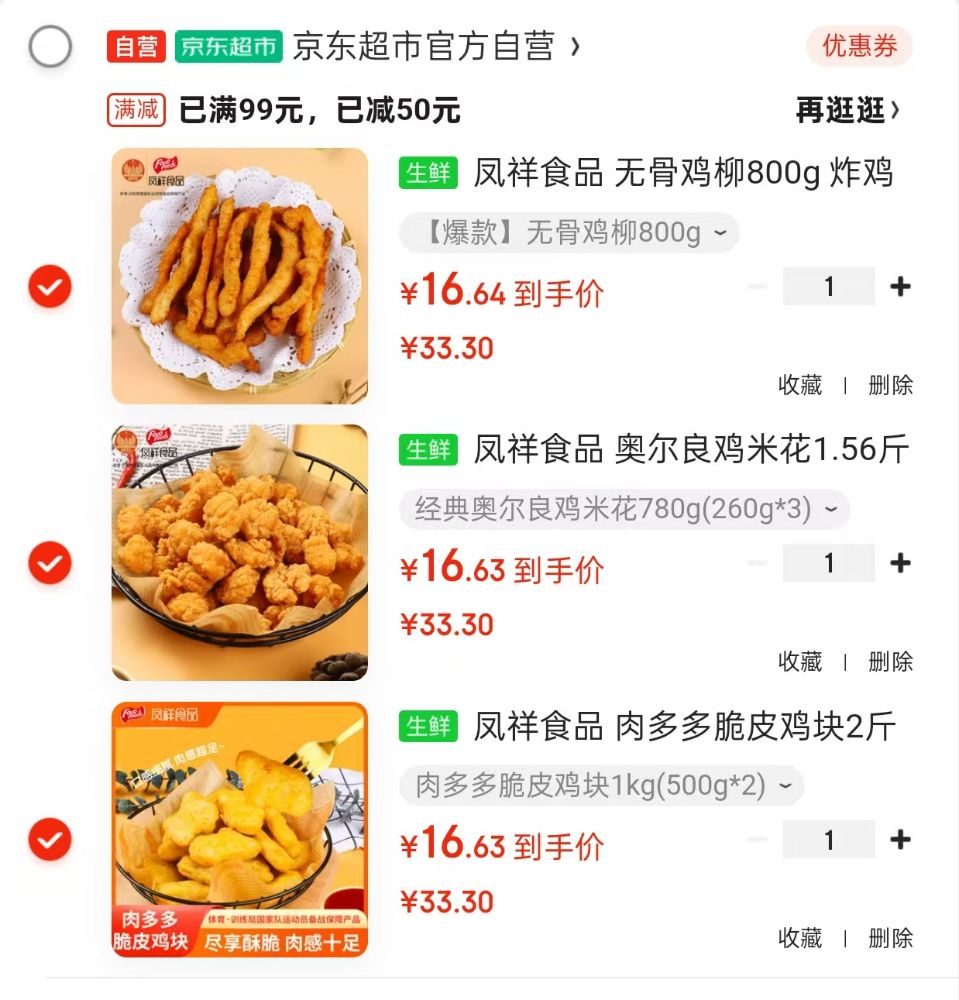Uncheck the 奥尔良鸡米花 item
The width and height of the screenshot is (959, 1000).
tap(50, 564)
